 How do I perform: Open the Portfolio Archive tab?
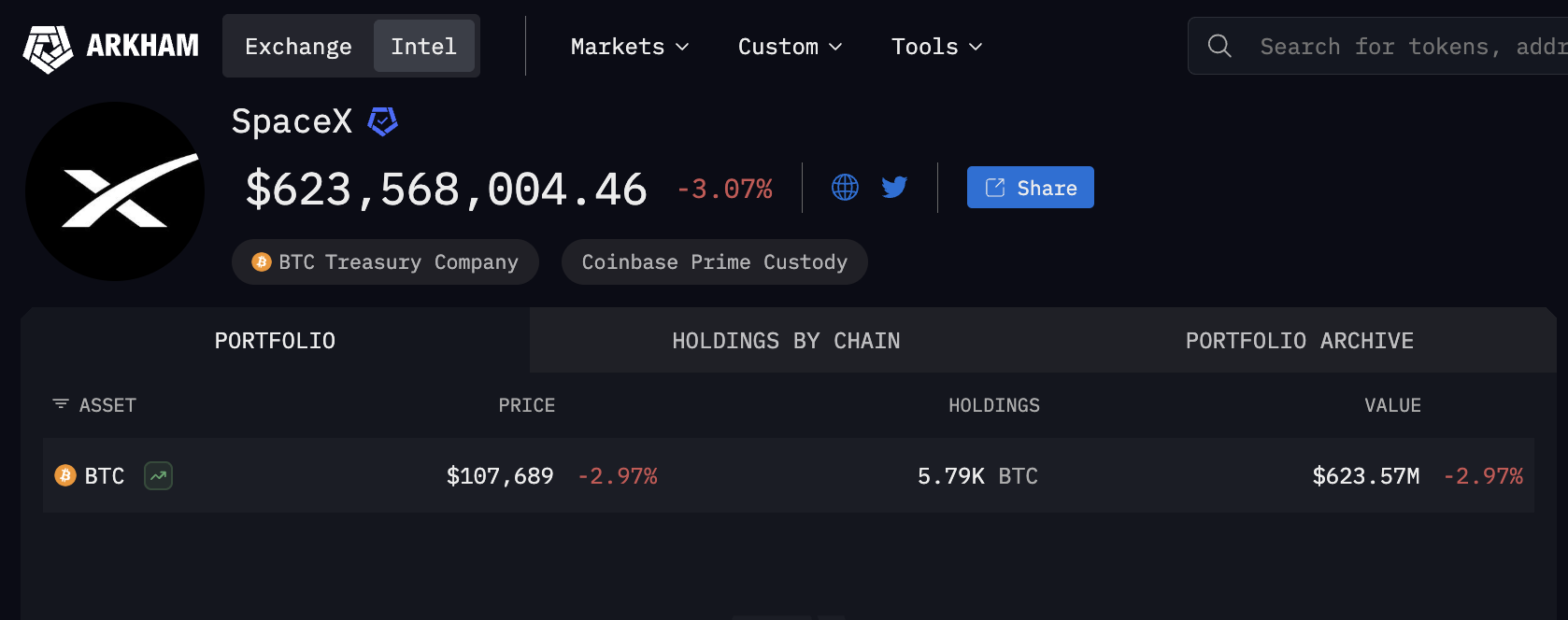[1299, 341]
